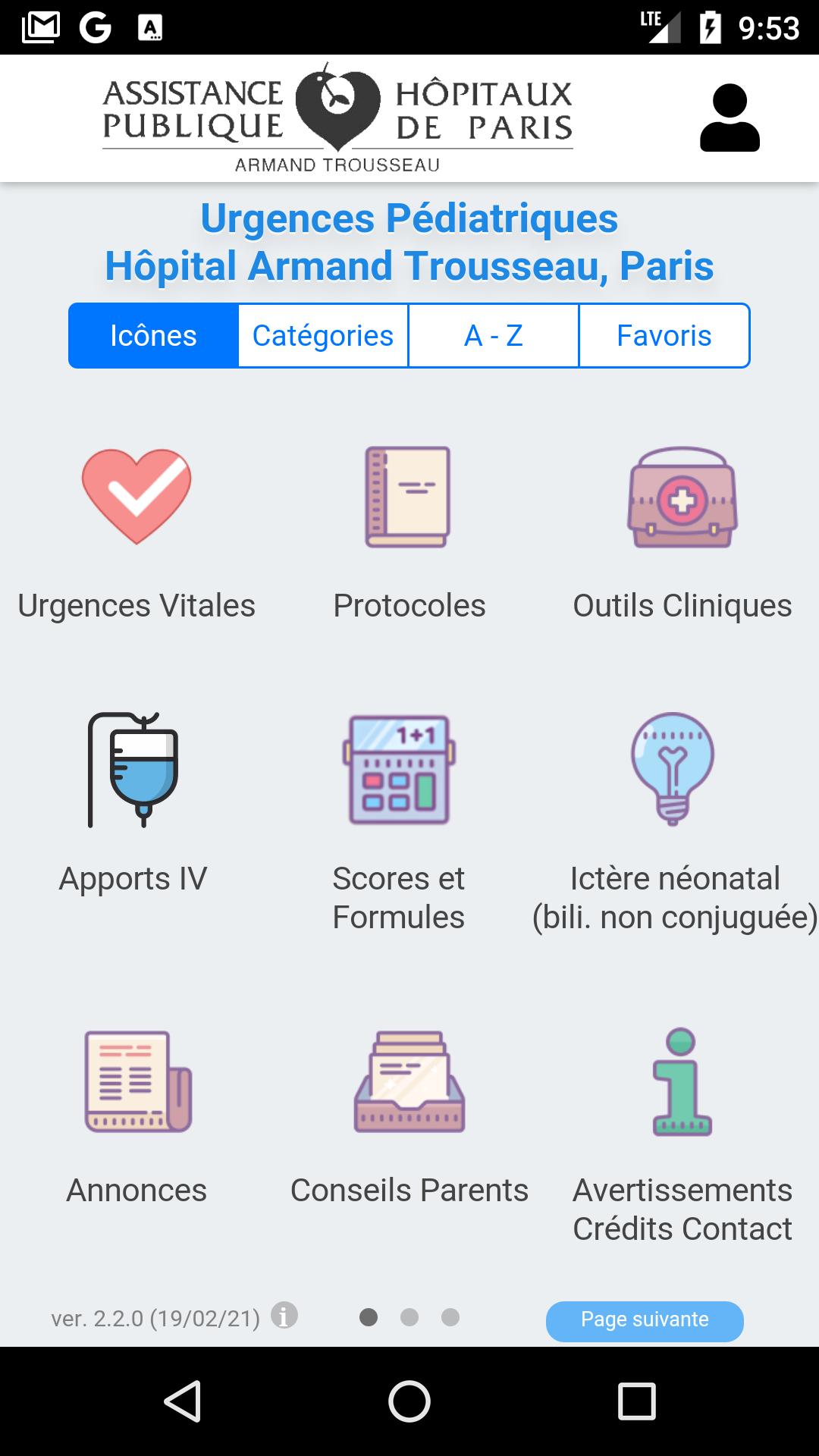Open Apports IV

[x=133, y=804]
